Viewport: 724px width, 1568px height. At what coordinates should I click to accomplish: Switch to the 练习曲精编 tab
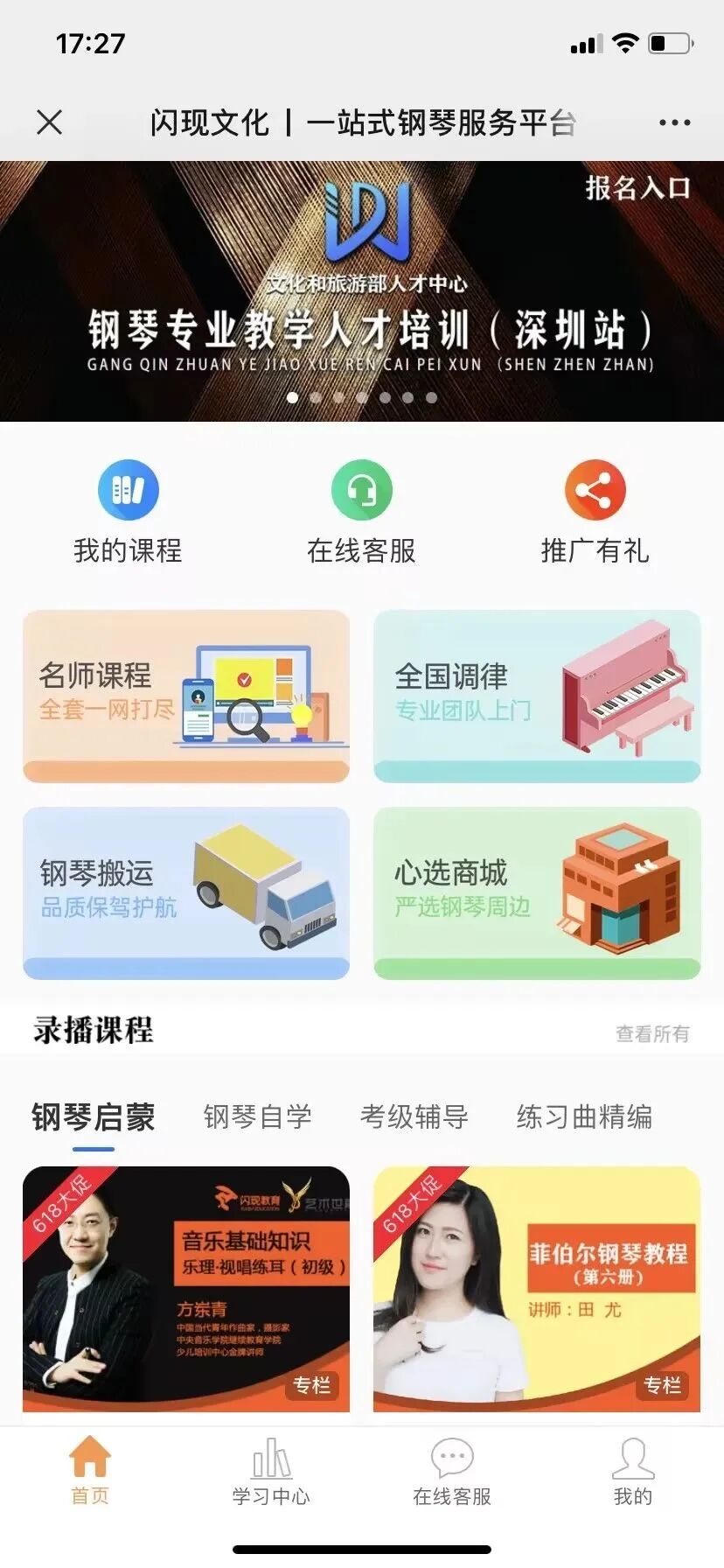pyautogui.click(x=584, y=1117)
